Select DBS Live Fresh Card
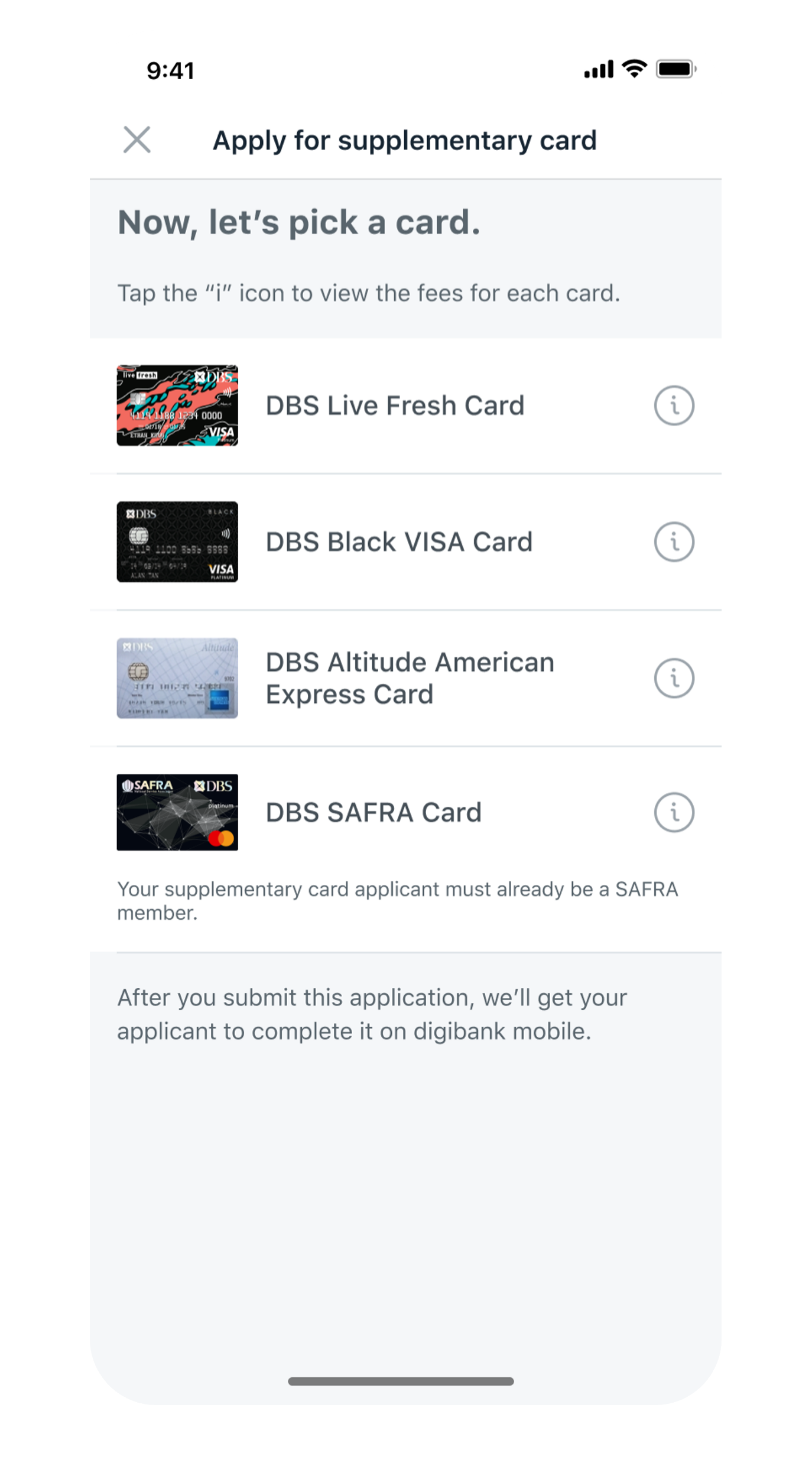The width and height of the screenshot is (812, 1463). coord(394,406)
